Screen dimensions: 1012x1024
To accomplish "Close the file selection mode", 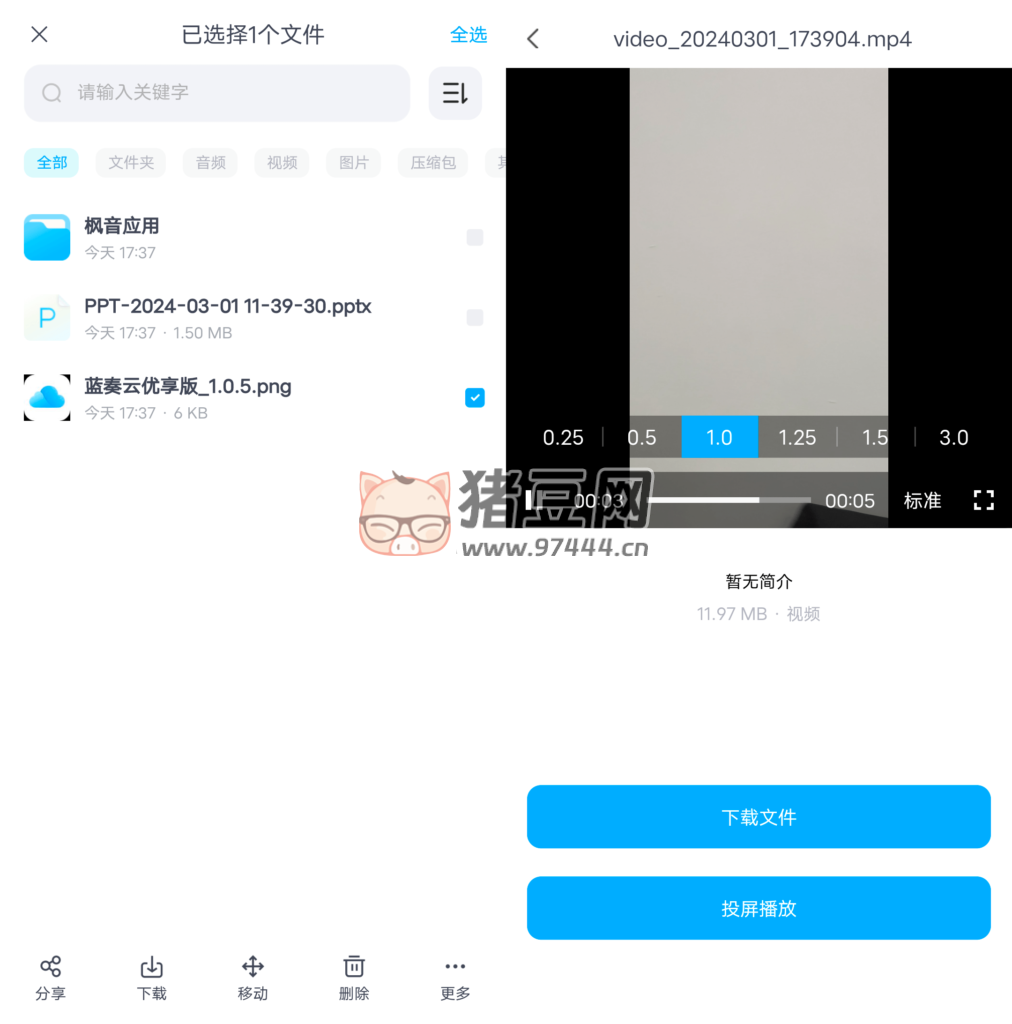I will tap(39, 35).
